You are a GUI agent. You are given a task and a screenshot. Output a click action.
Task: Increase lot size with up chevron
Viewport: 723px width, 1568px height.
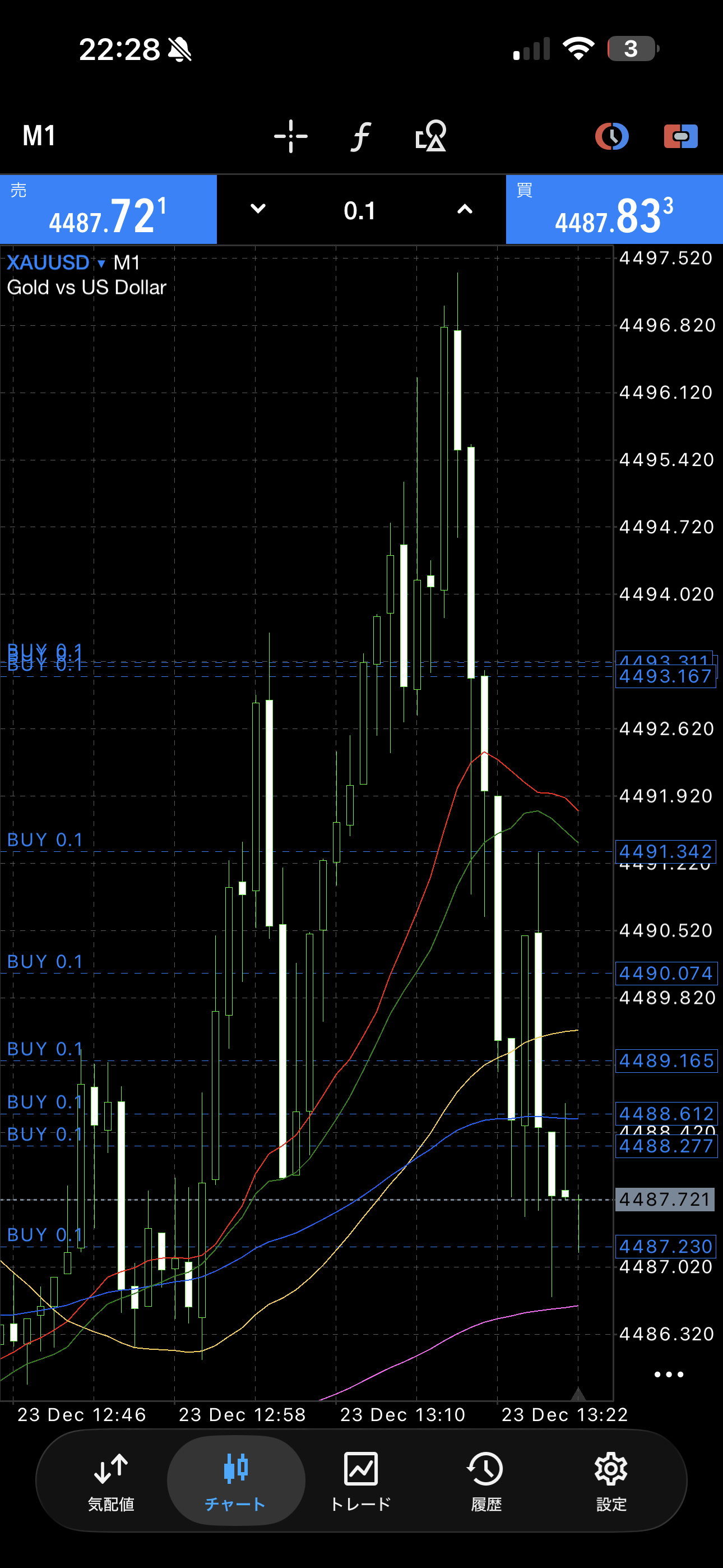pos(465,209)
